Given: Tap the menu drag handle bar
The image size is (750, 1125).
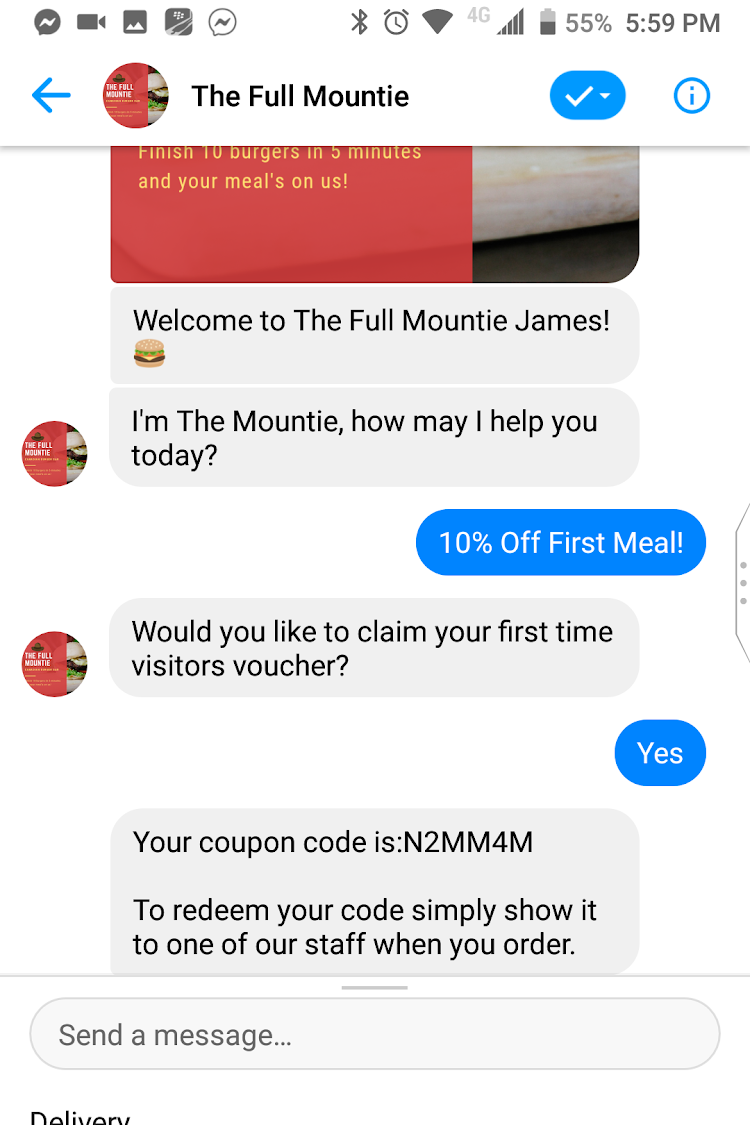Looking at the screenshot, I should pos(374,987).
